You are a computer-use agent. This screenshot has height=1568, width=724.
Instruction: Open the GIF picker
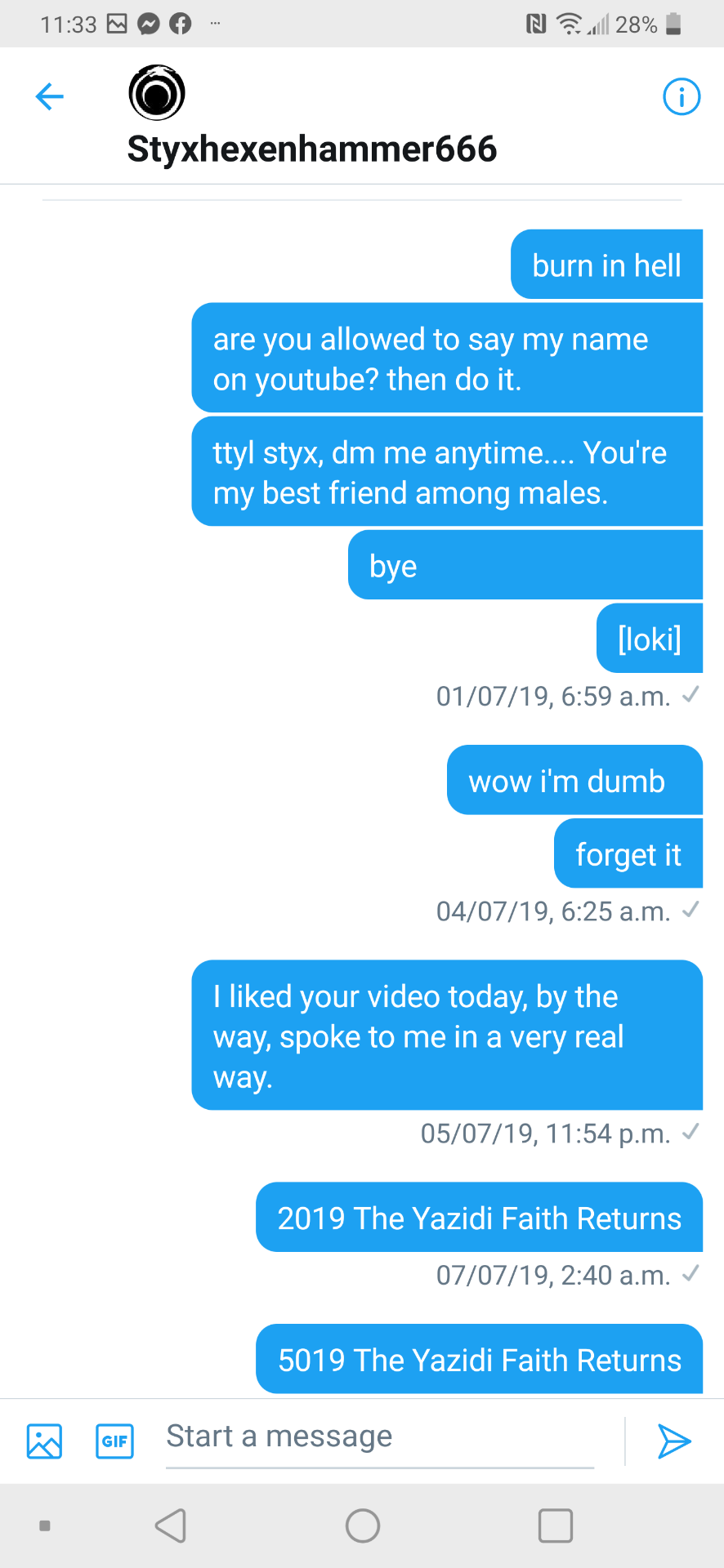(114, 1441)
